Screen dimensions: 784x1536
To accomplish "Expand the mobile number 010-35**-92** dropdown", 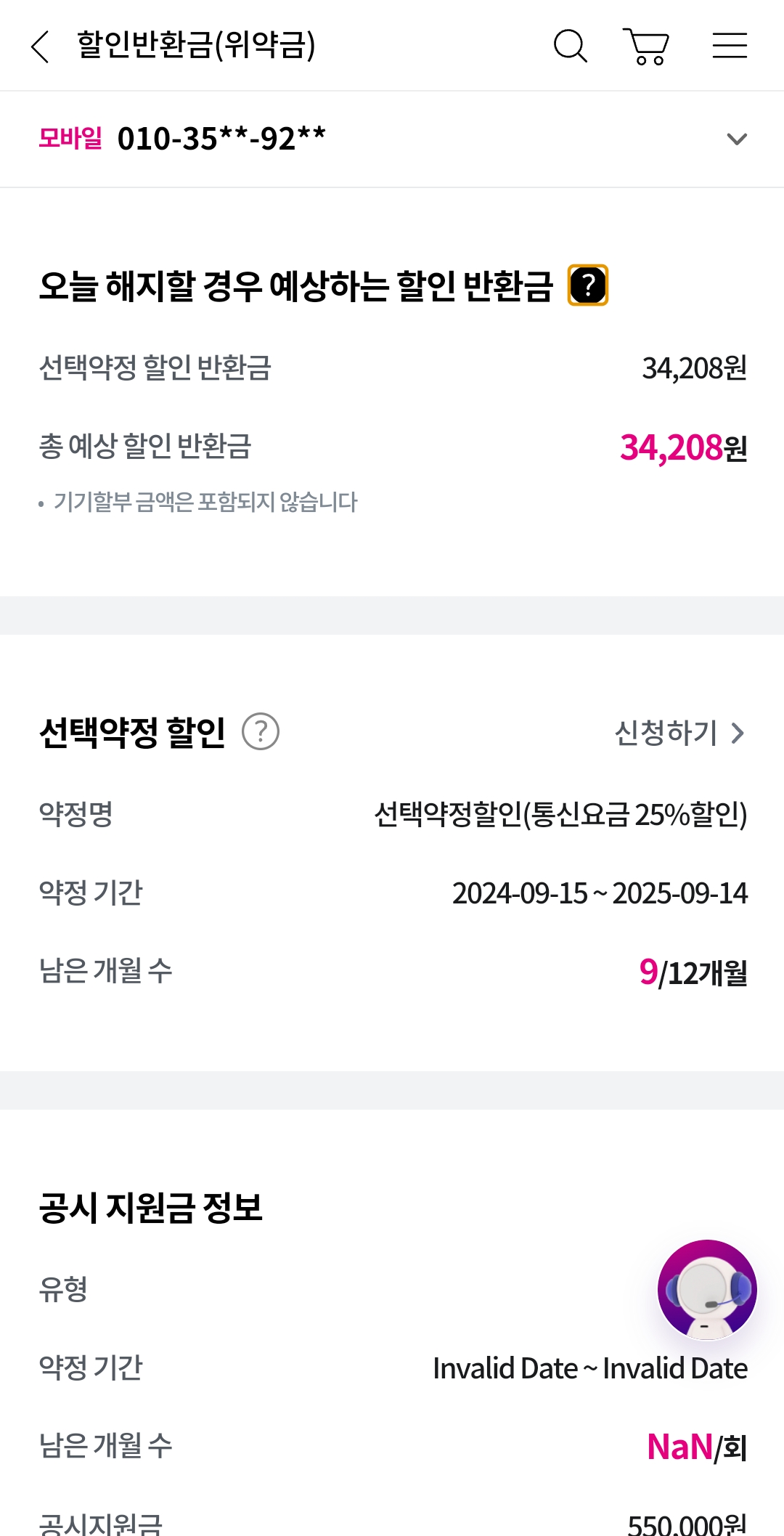I will click(x=392, y=139).
